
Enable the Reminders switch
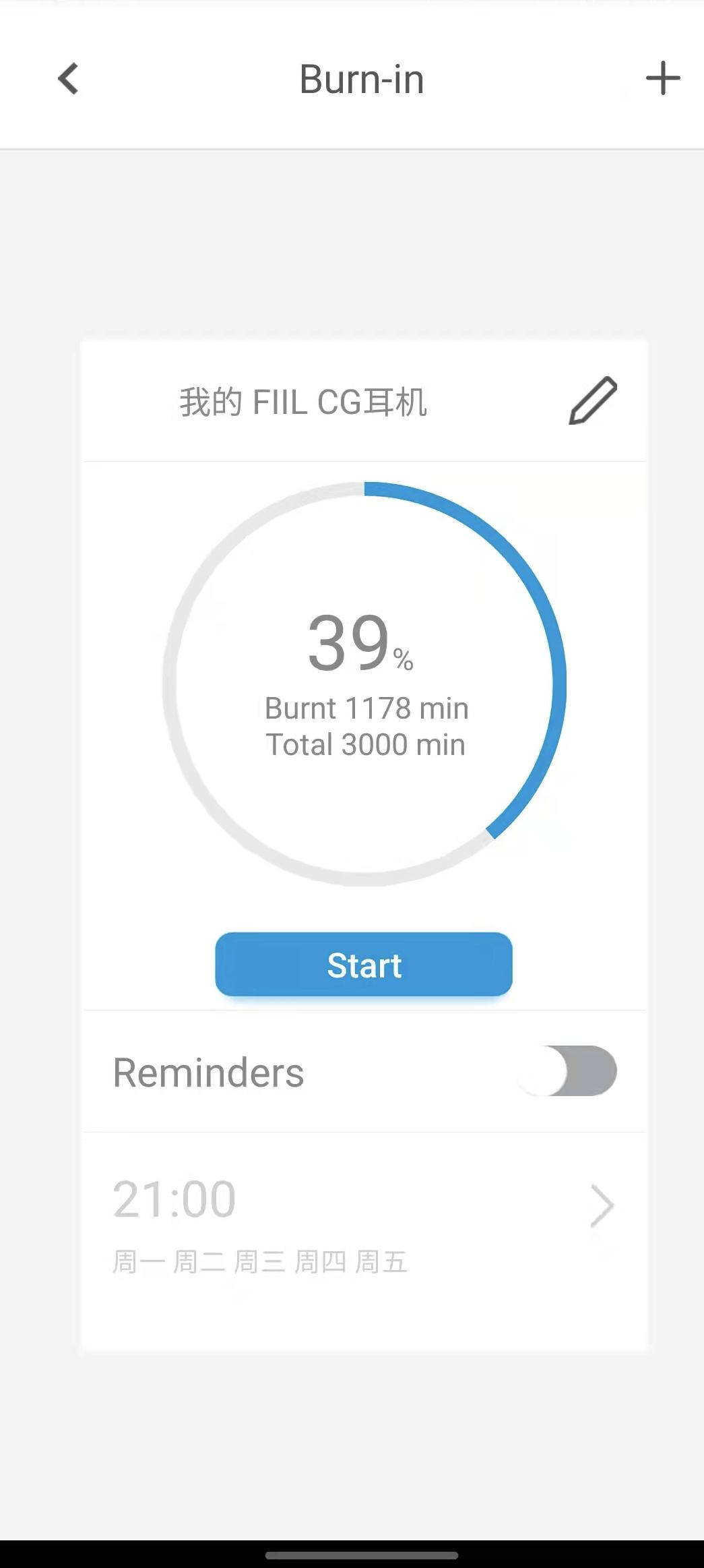click(568, 1071)
